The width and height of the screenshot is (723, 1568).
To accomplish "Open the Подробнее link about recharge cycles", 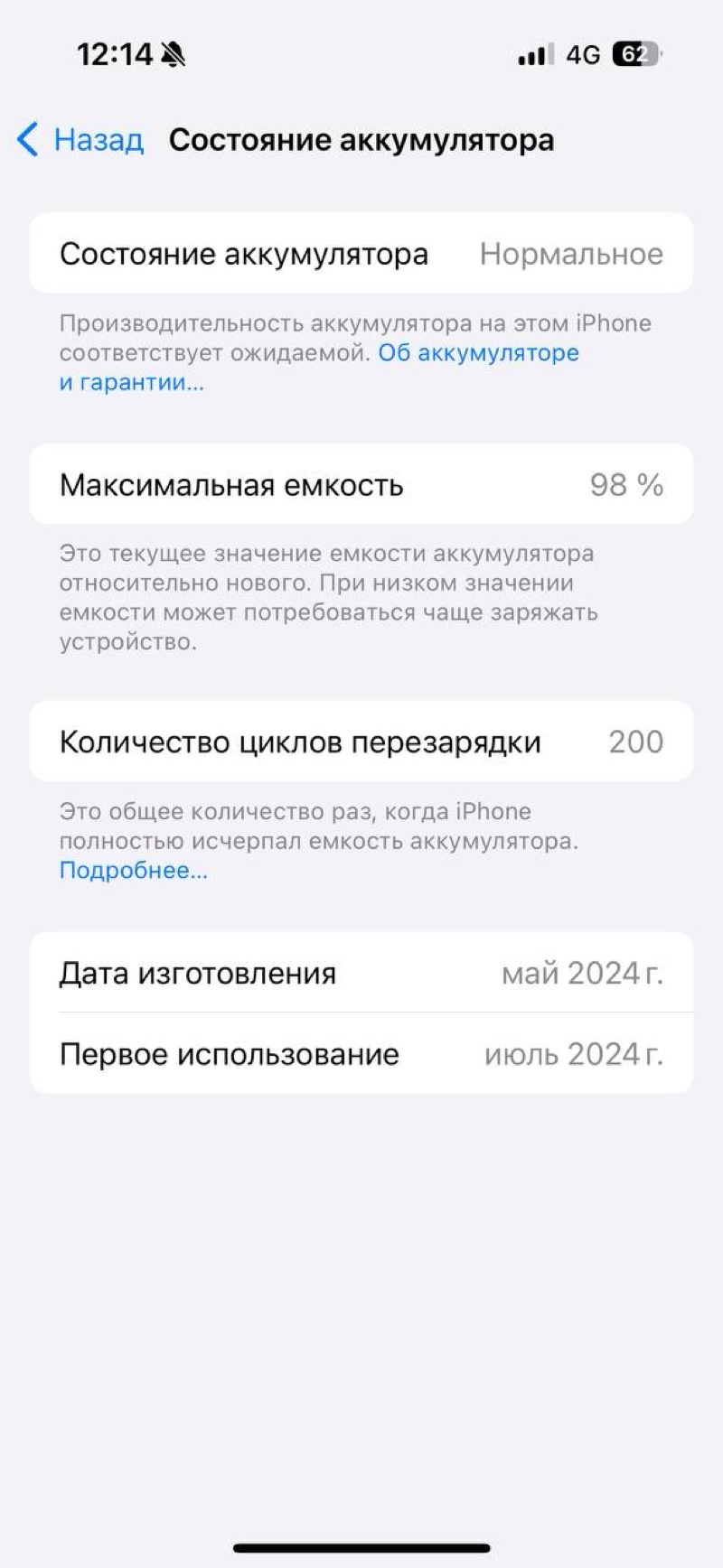I will pos(133,871).
